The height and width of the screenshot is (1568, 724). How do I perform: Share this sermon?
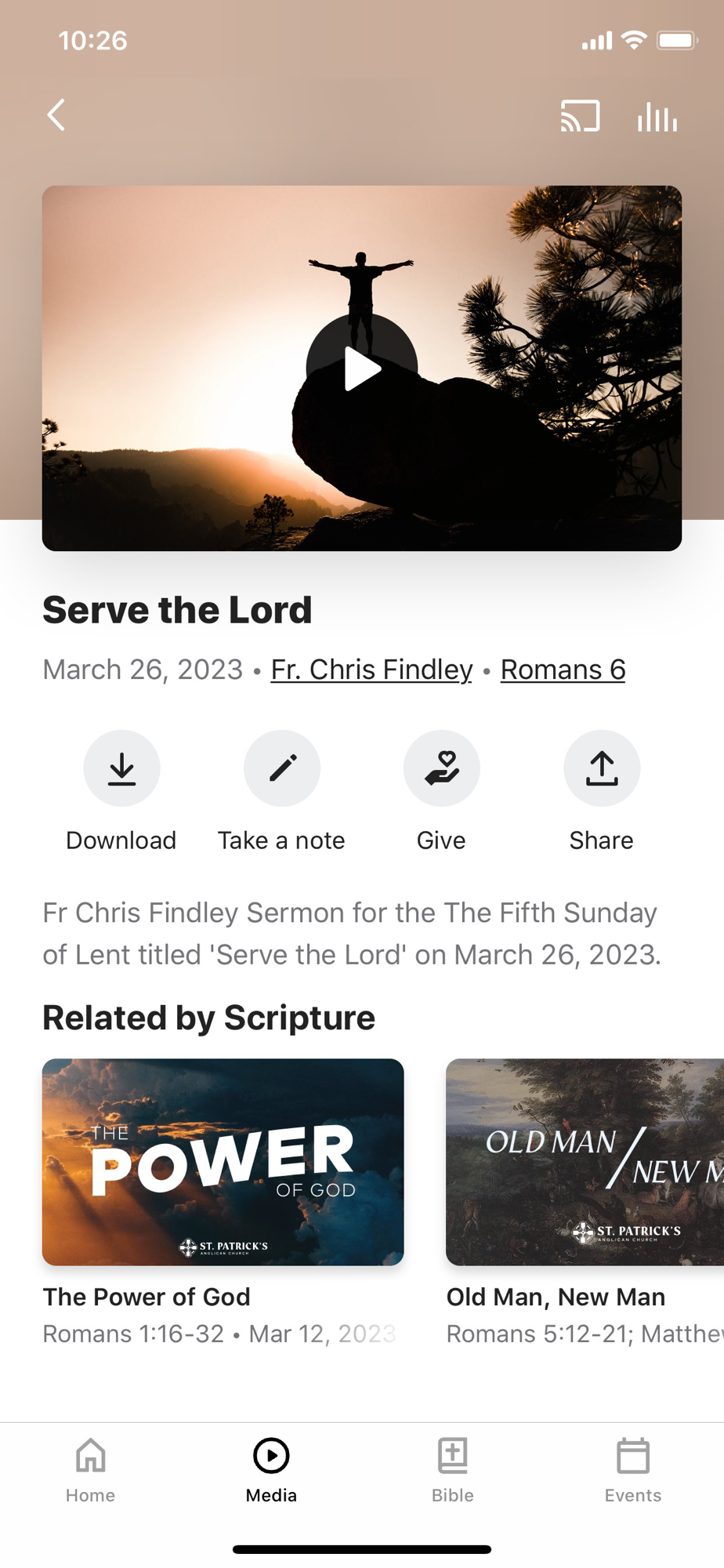pyautogui.click(x=601, y=768)
